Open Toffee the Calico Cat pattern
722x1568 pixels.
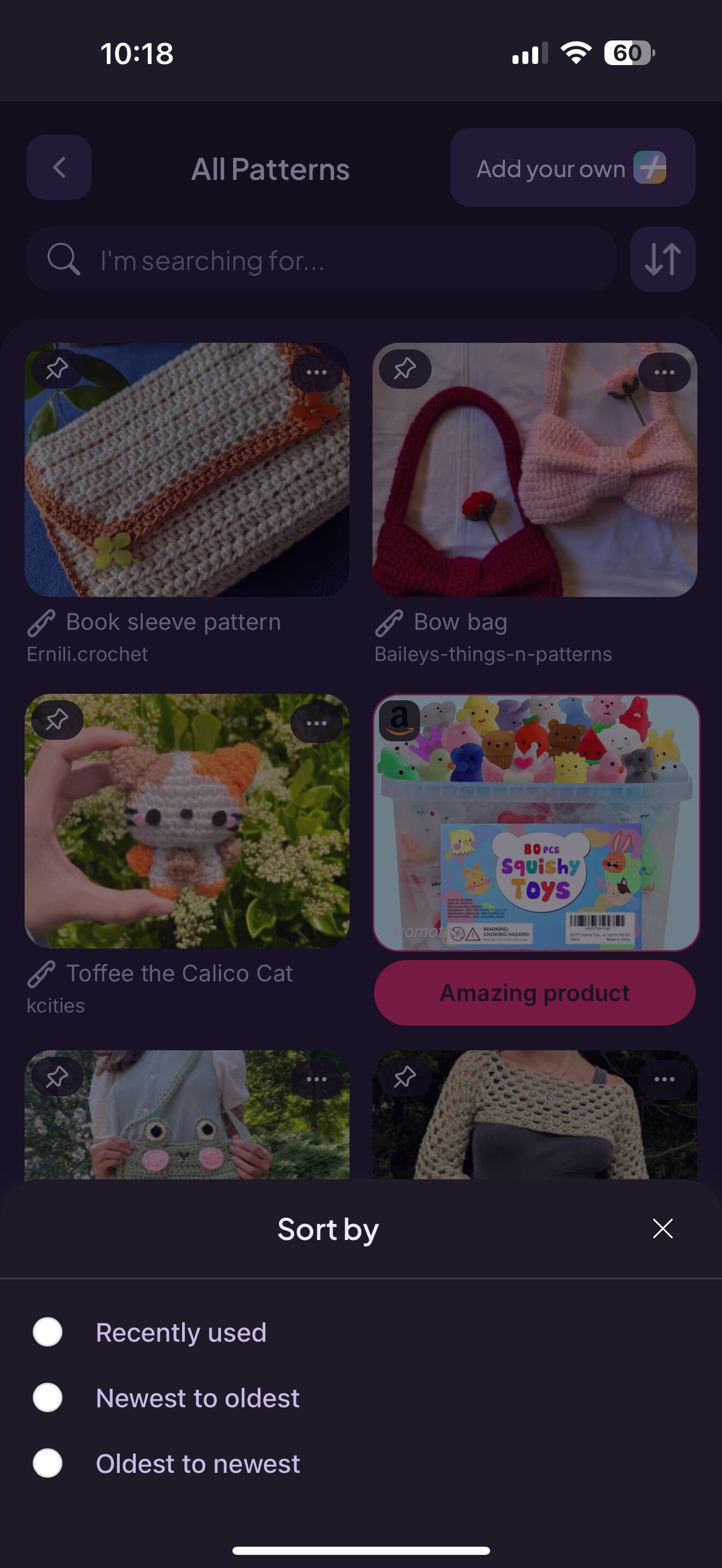point(187,821)
